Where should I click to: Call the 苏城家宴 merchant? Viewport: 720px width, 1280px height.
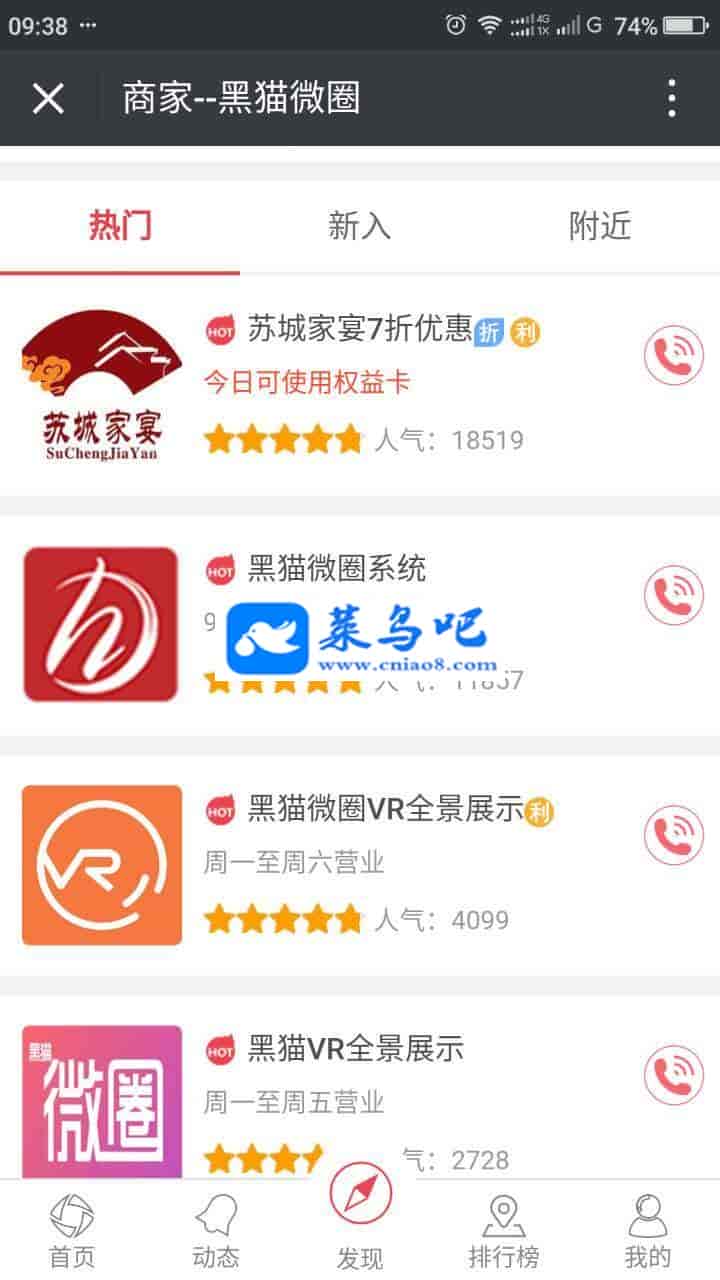tap(673, 355)
